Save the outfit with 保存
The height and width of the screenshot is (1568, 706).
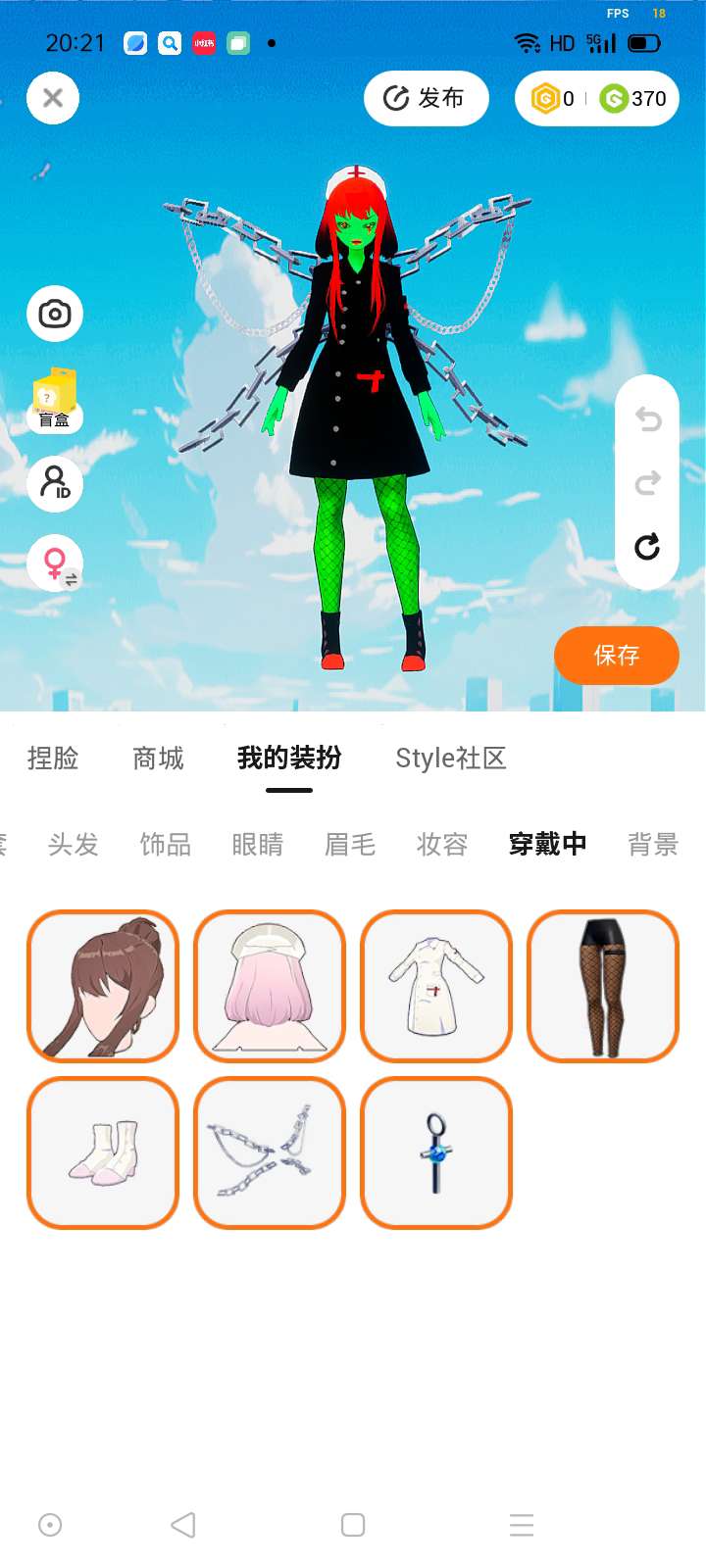click(617, 656)
